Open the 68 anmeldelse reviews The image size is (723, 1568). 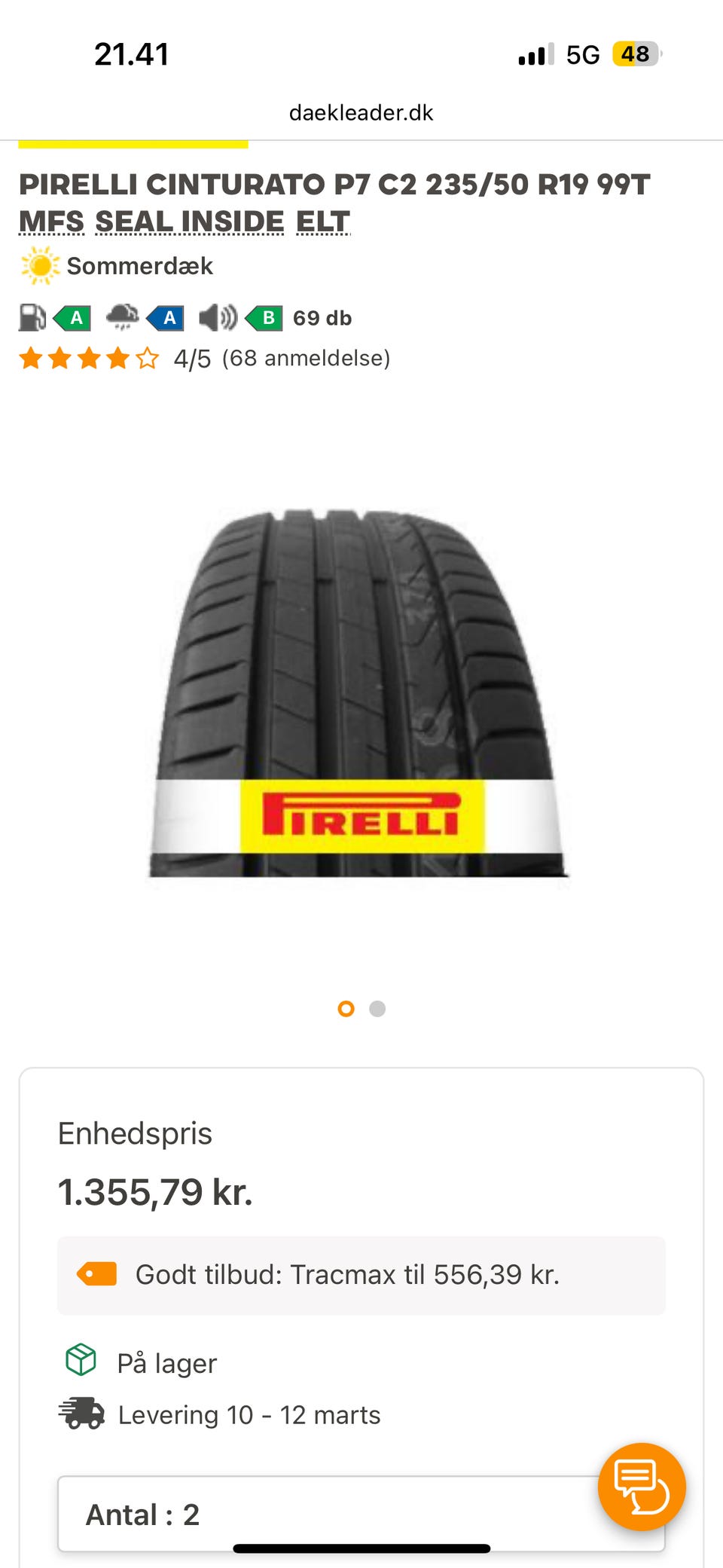click(x=306, y=358)
